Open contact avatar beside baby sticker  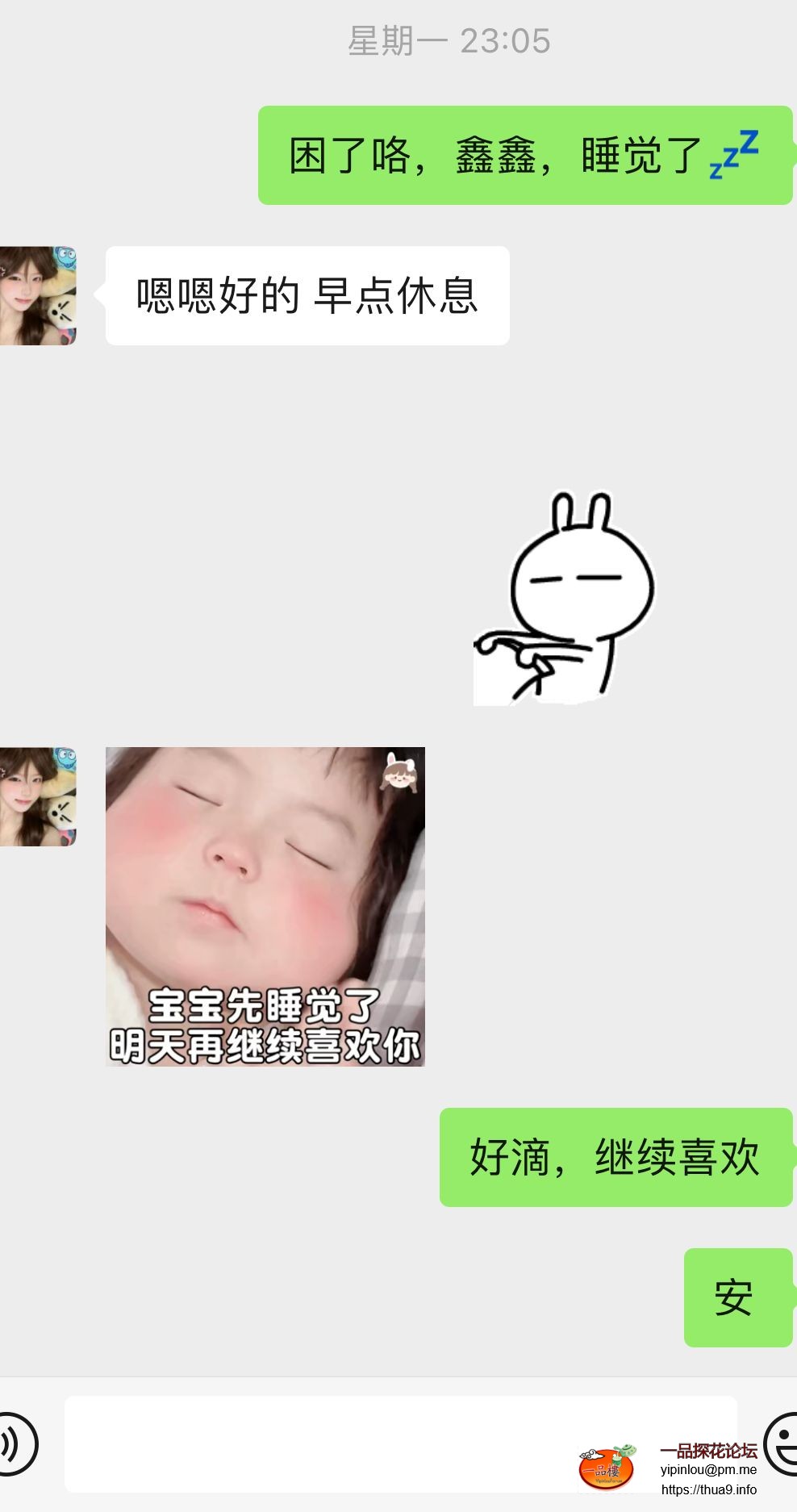[x=38, y=796]
